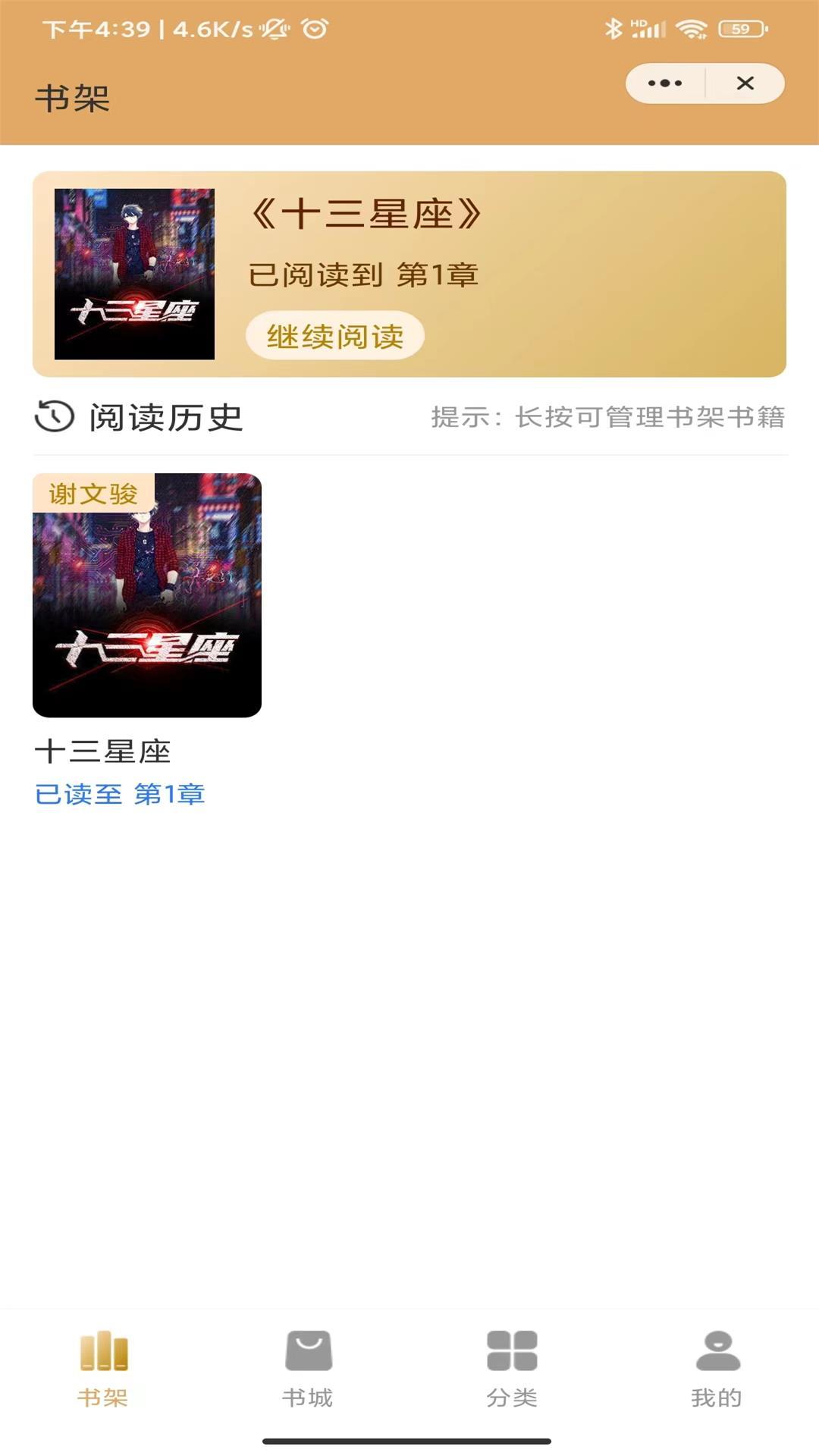Switch to the 我的 tab
The height and width of the screenshot is (1456, 819).
[717, 1369]
